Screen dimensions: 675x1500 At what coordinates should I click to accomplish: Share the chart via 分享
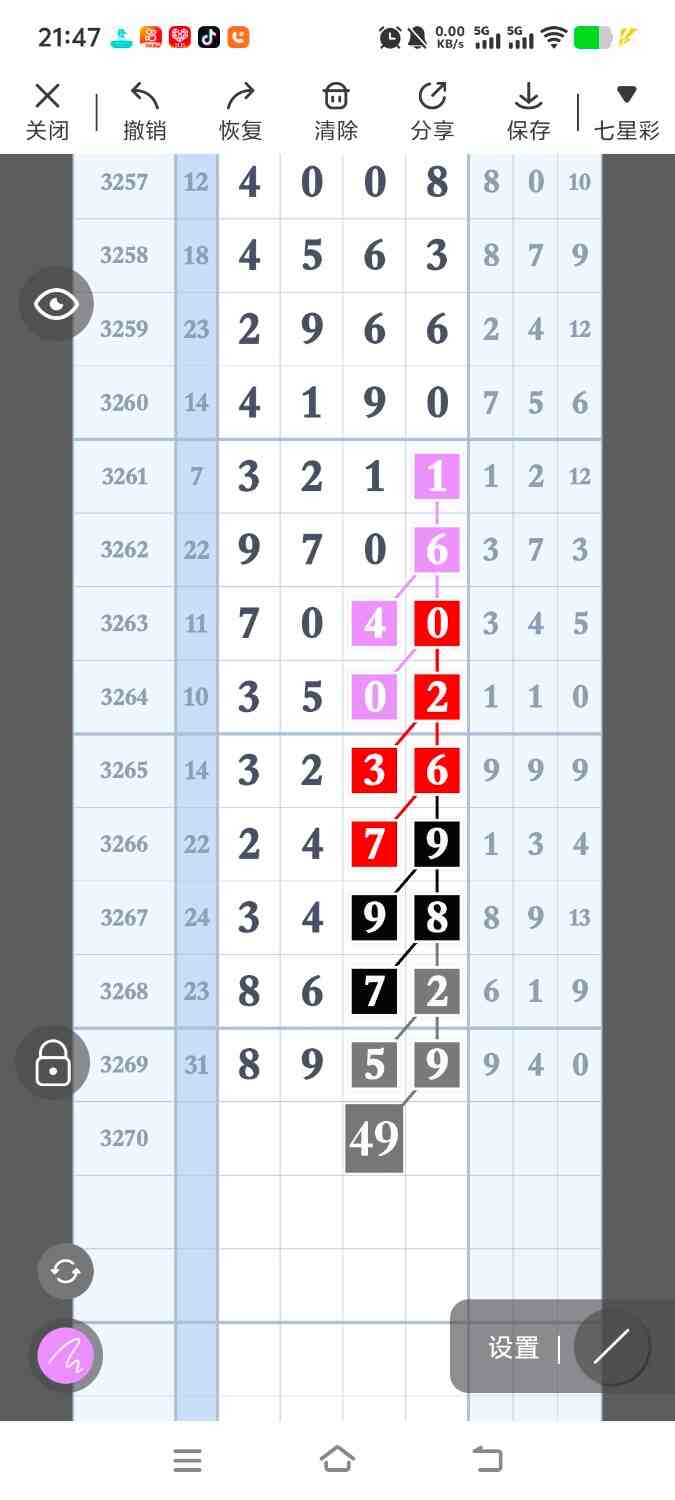pyautogui.click(x=432, y=111)
